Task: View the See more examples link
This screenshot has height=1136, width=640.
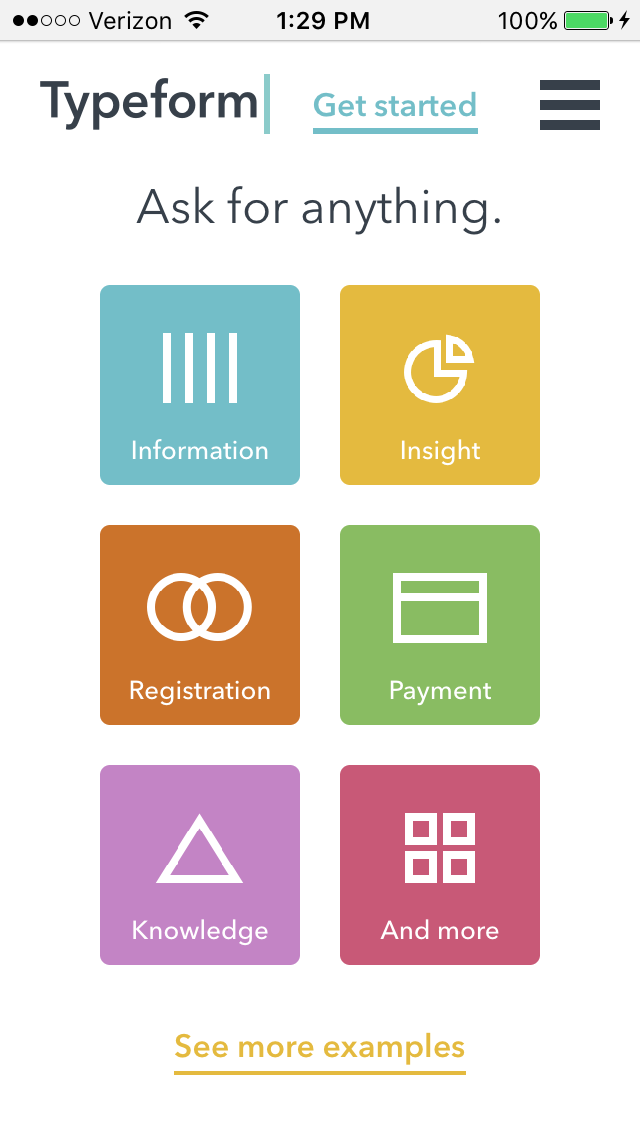Action: click(x=320, y=1047)
